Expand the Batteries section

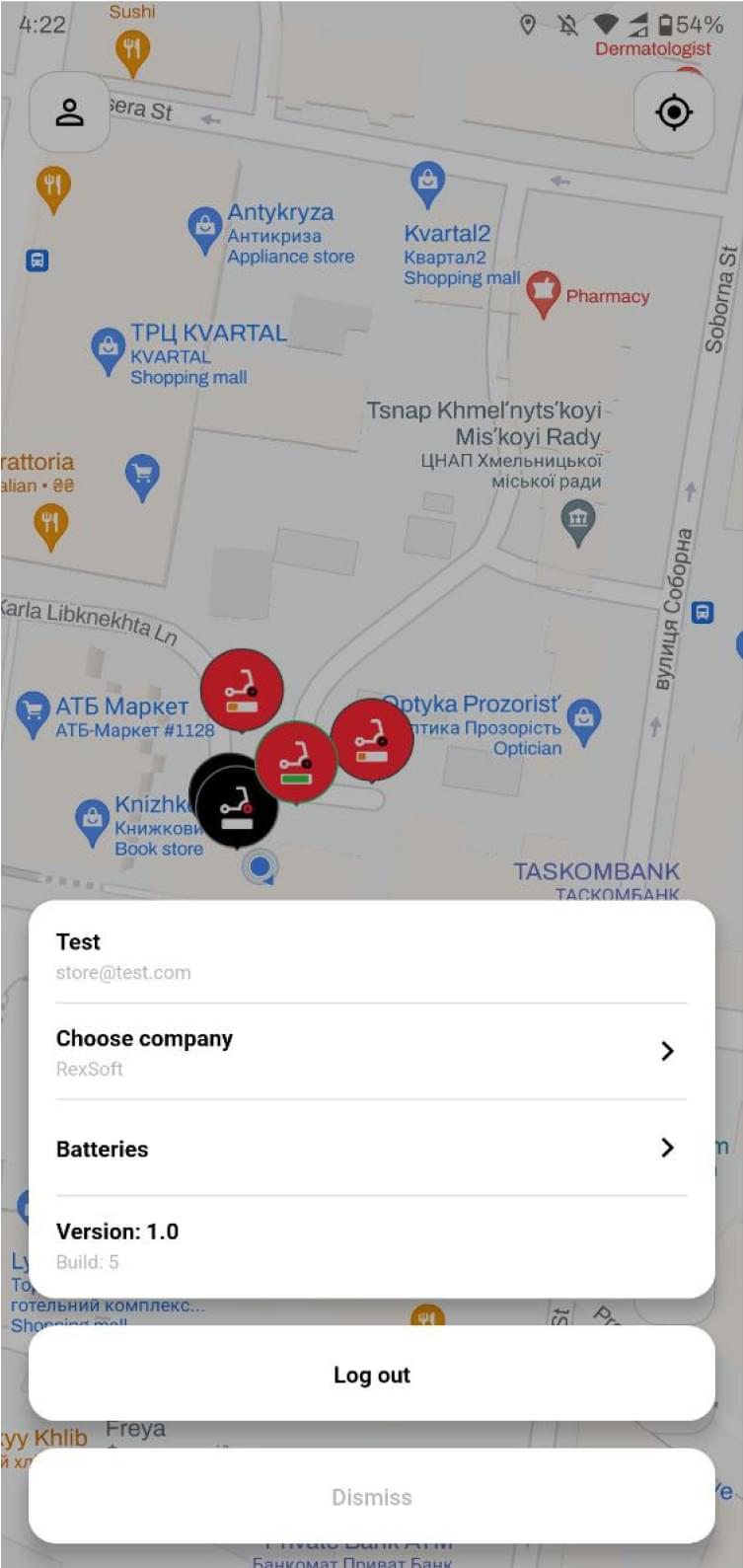pos(372,1148)
